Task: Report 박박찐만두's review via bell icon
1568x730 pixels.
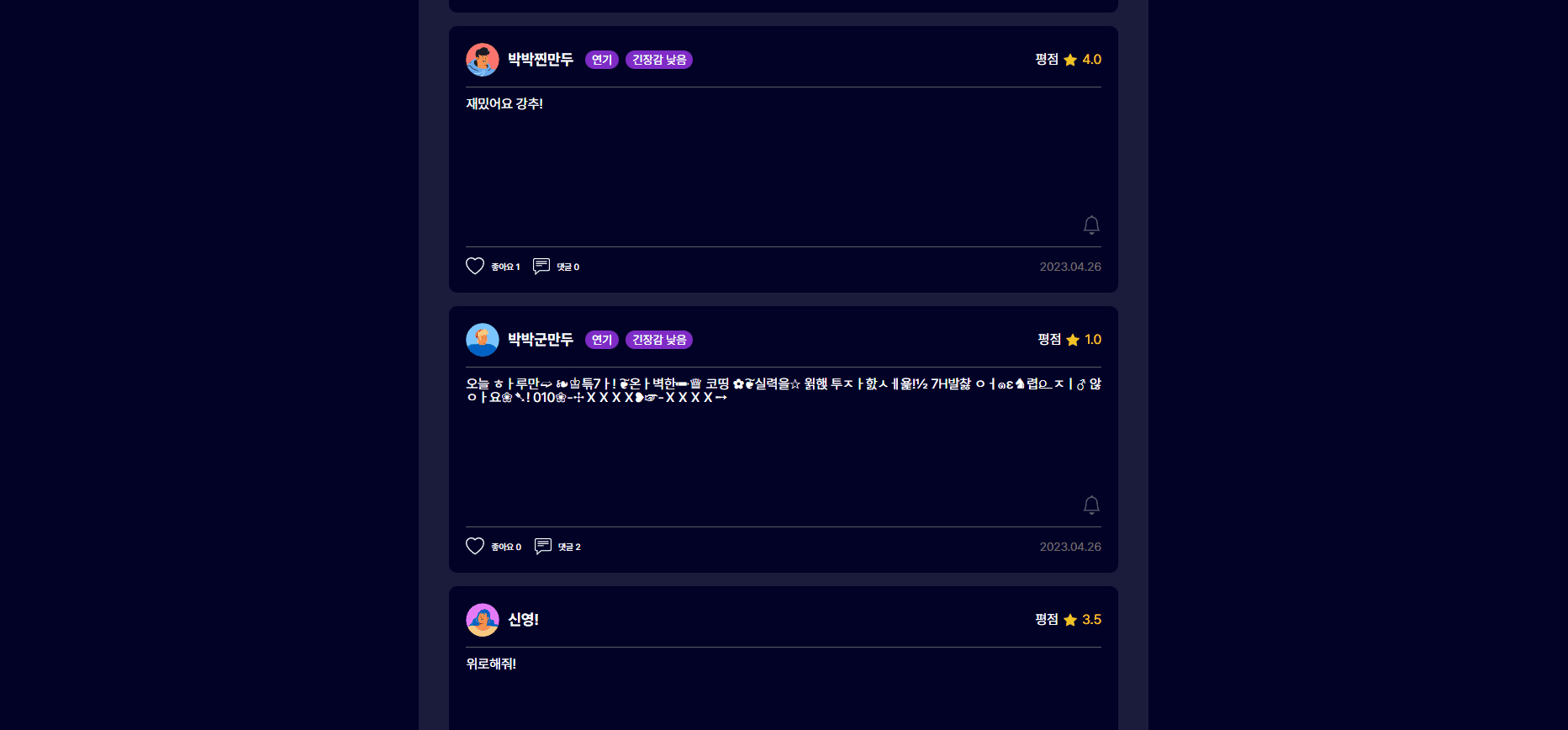Action: tap(1091, 225)
